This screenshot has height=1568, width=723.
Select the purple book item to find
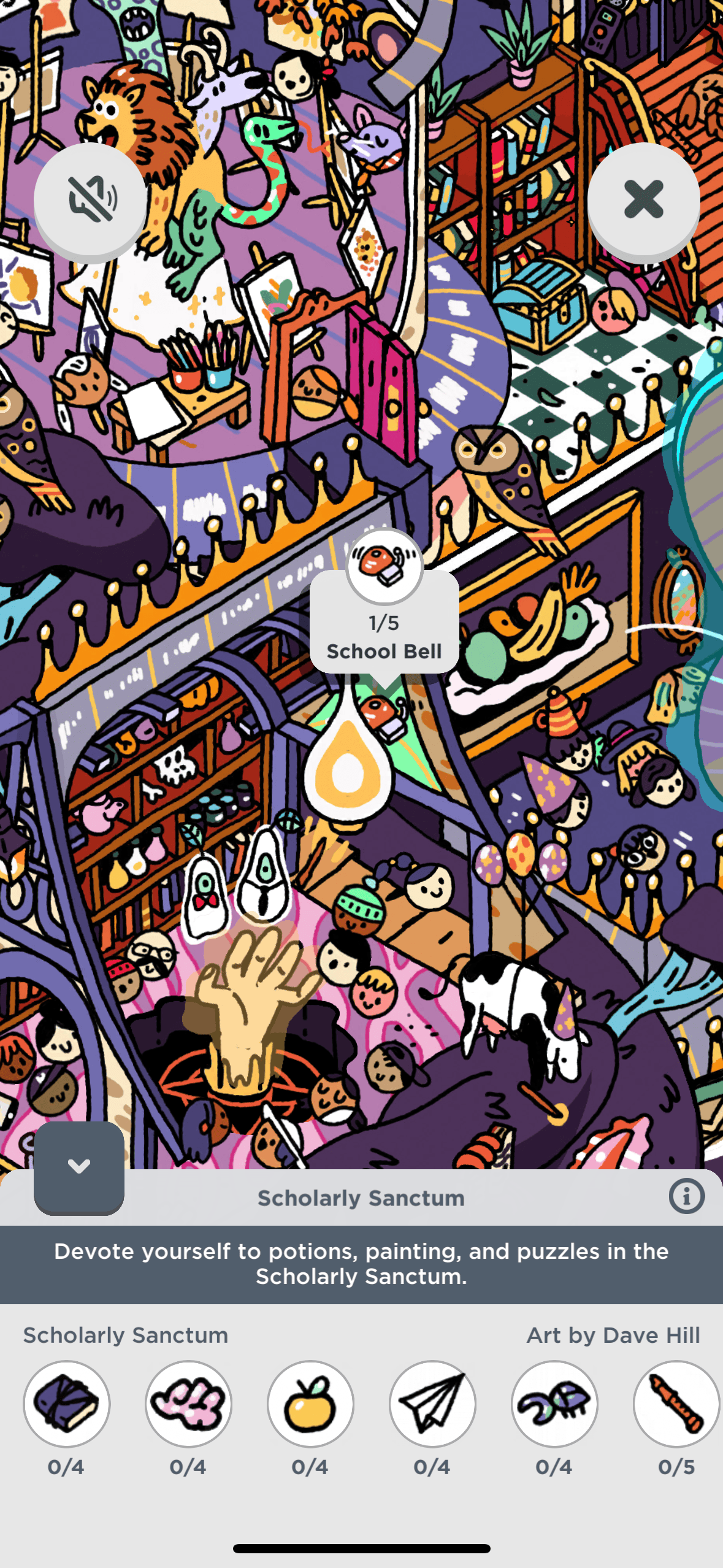click(x=66, y=1404)
